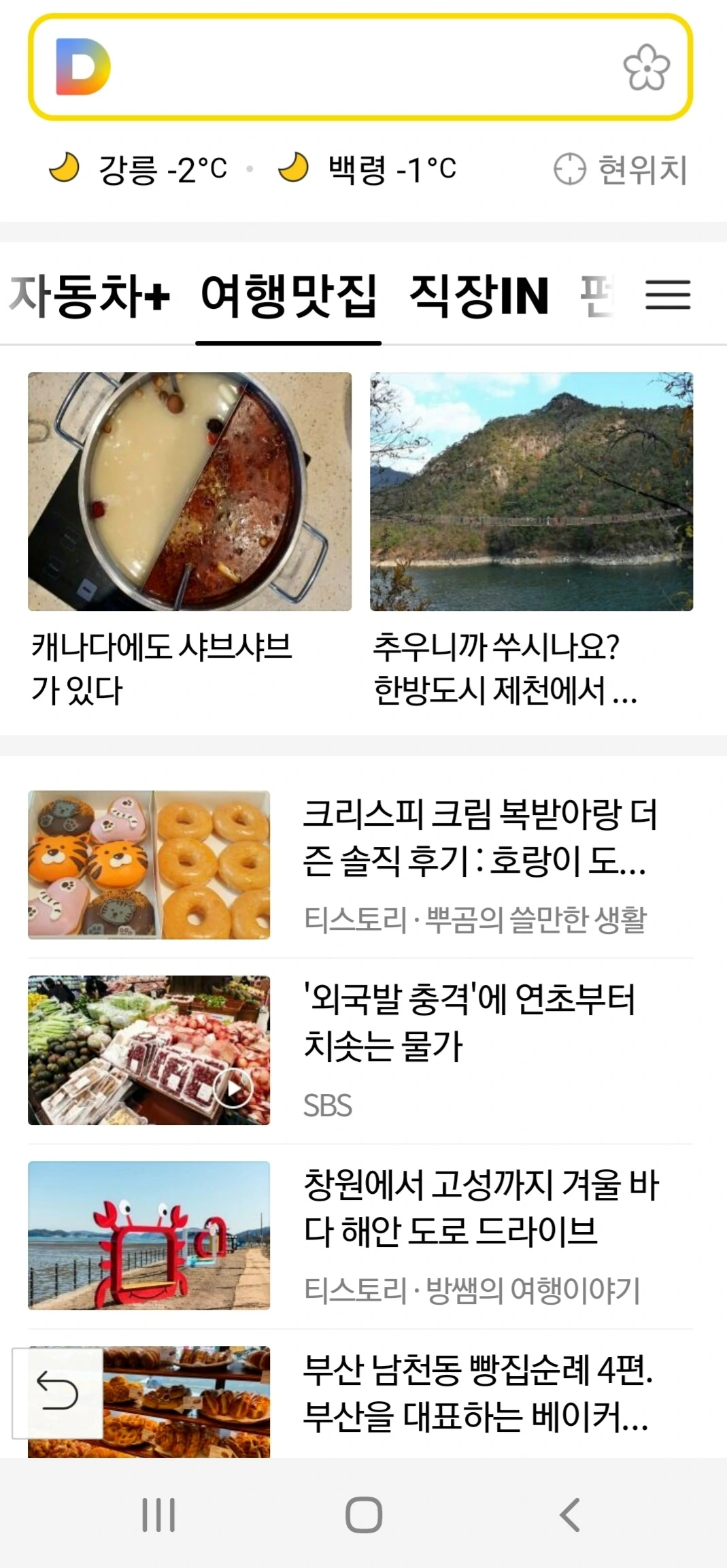
Task: View Gangneung -2°C weather
Action: [138, 169]
